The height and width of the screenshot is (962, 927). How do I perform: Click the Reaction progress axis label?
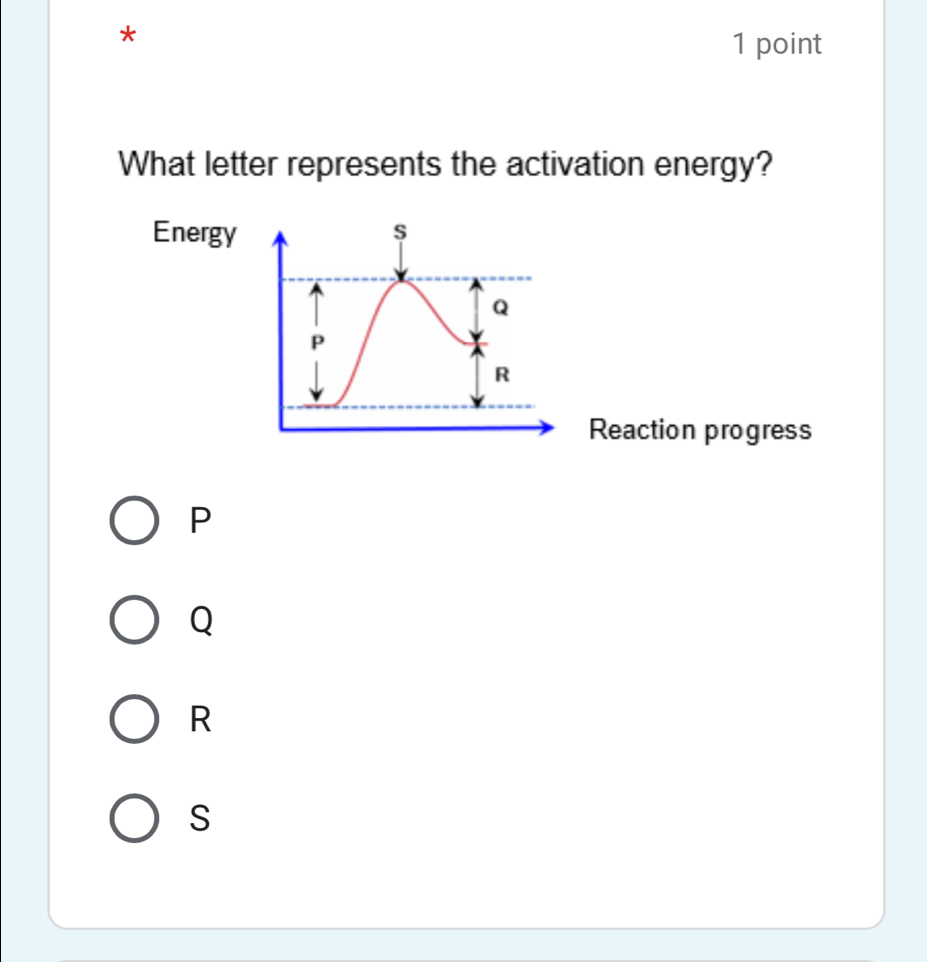pos(699,430)
